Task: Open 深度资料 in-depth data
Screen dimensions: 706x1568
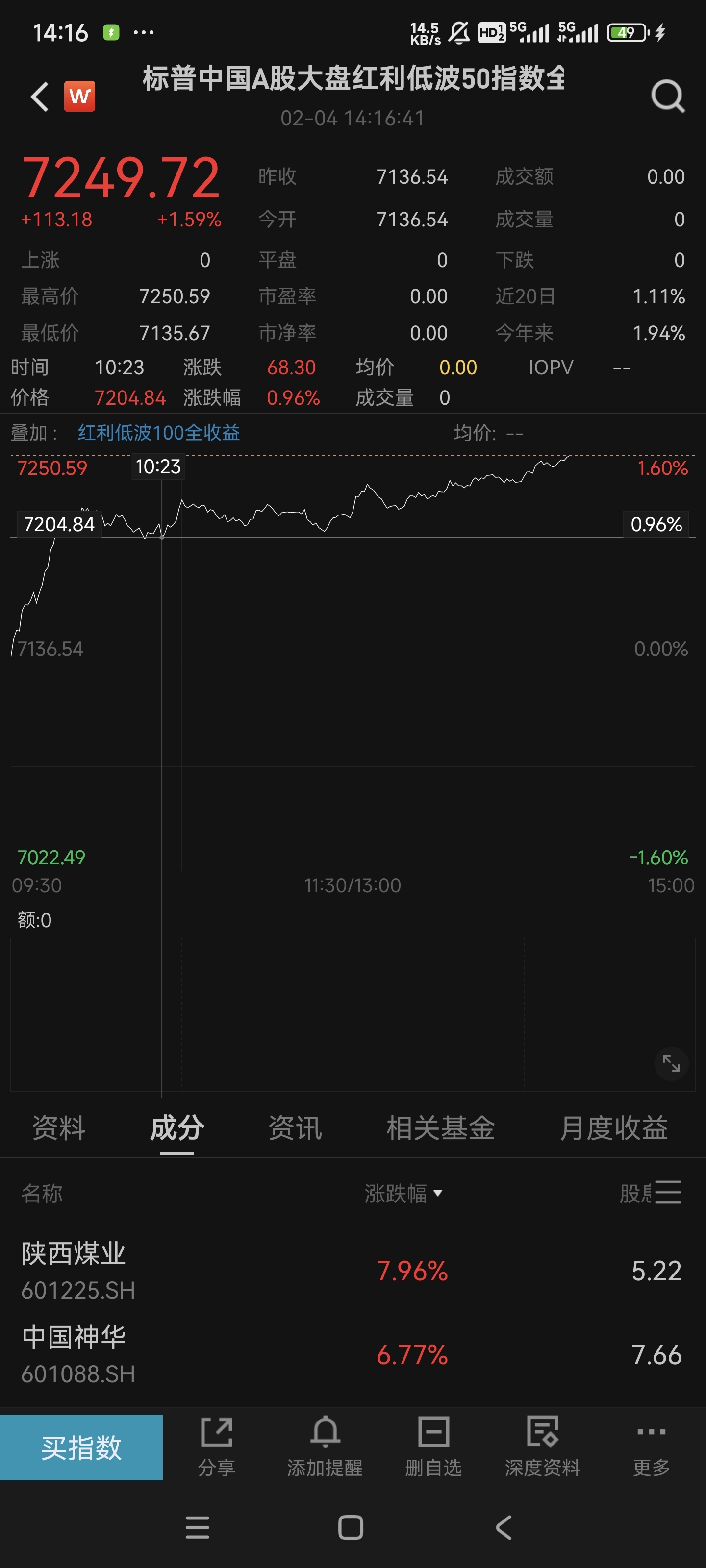Action: click(542, 1447)
